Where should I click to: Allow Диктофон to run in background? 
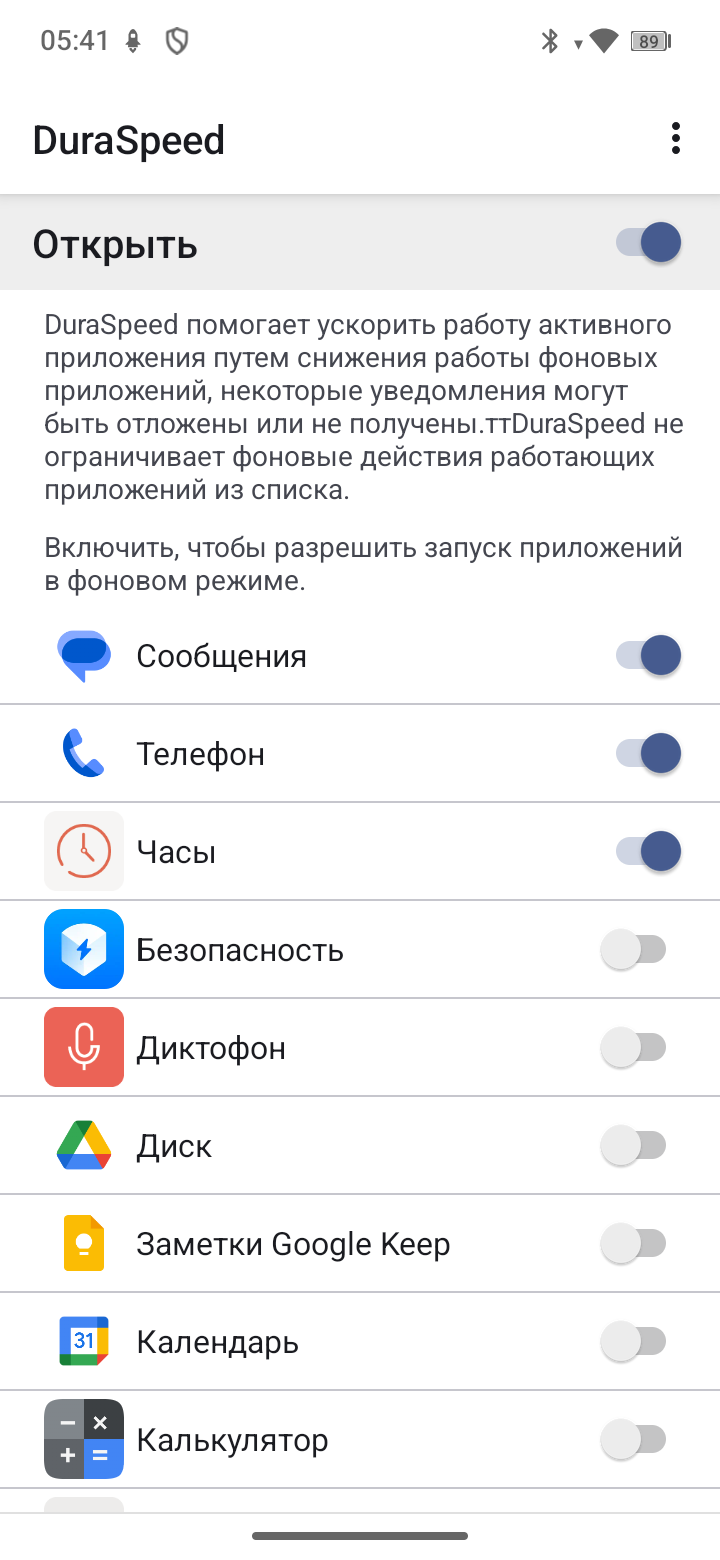click(634, 1048)
